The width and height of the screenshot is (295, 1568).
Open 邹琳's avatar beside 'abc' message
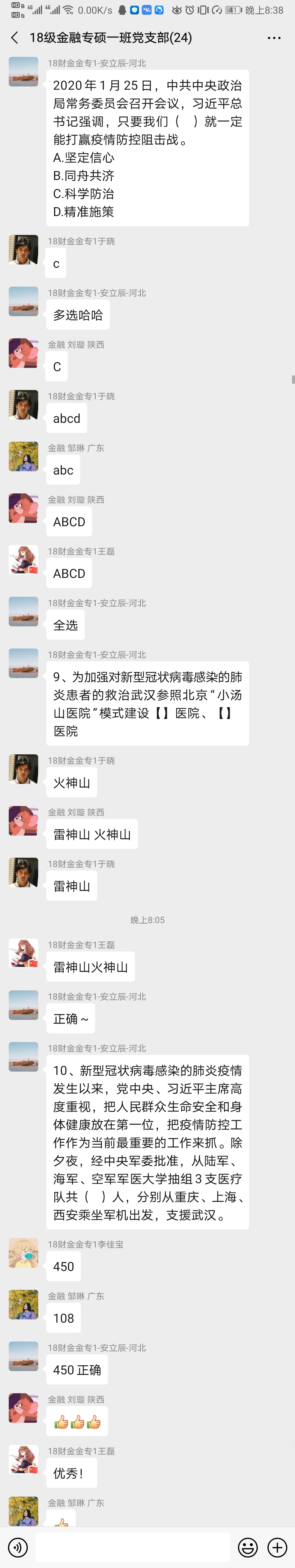pos(24,456)
